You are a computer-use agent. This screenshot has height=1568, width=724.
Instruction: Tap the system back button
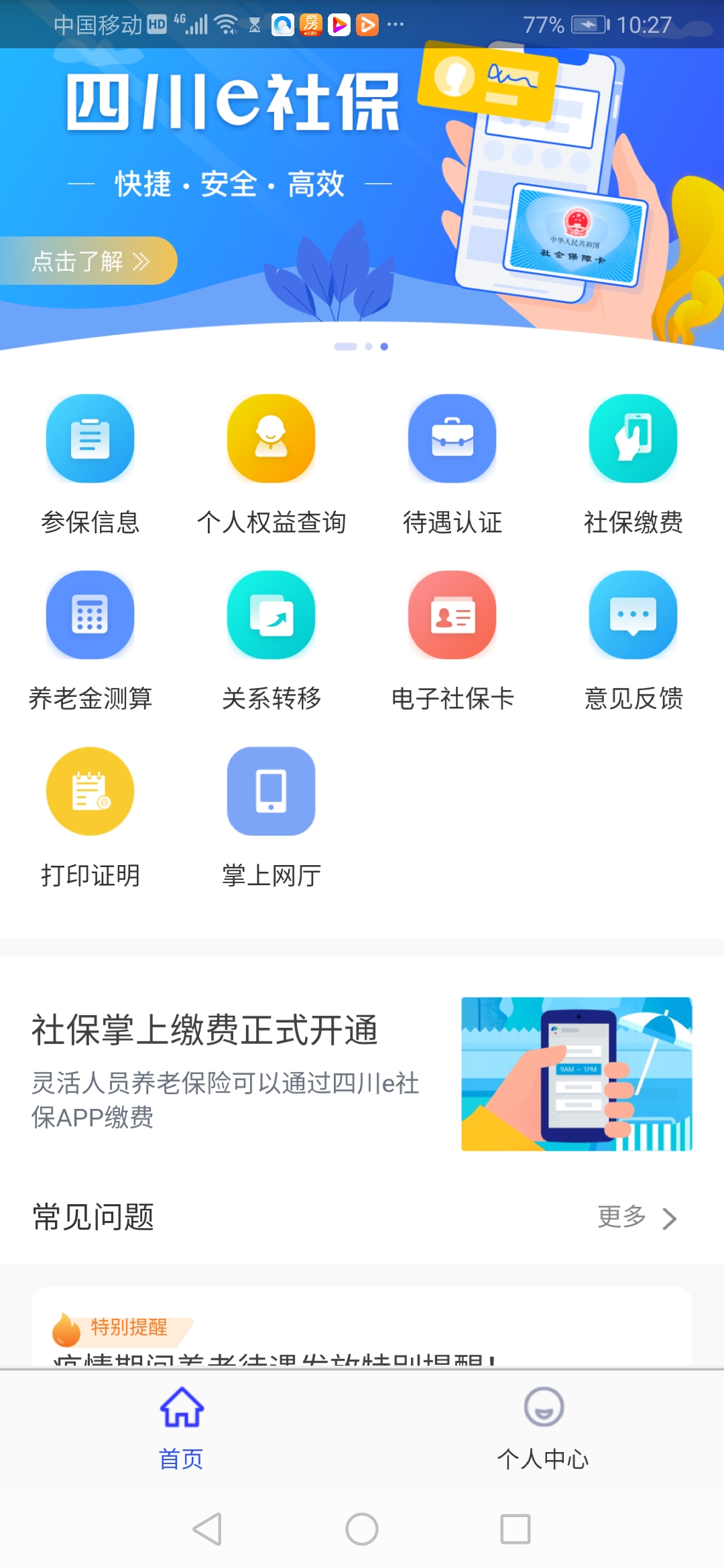coord(207,1529)
